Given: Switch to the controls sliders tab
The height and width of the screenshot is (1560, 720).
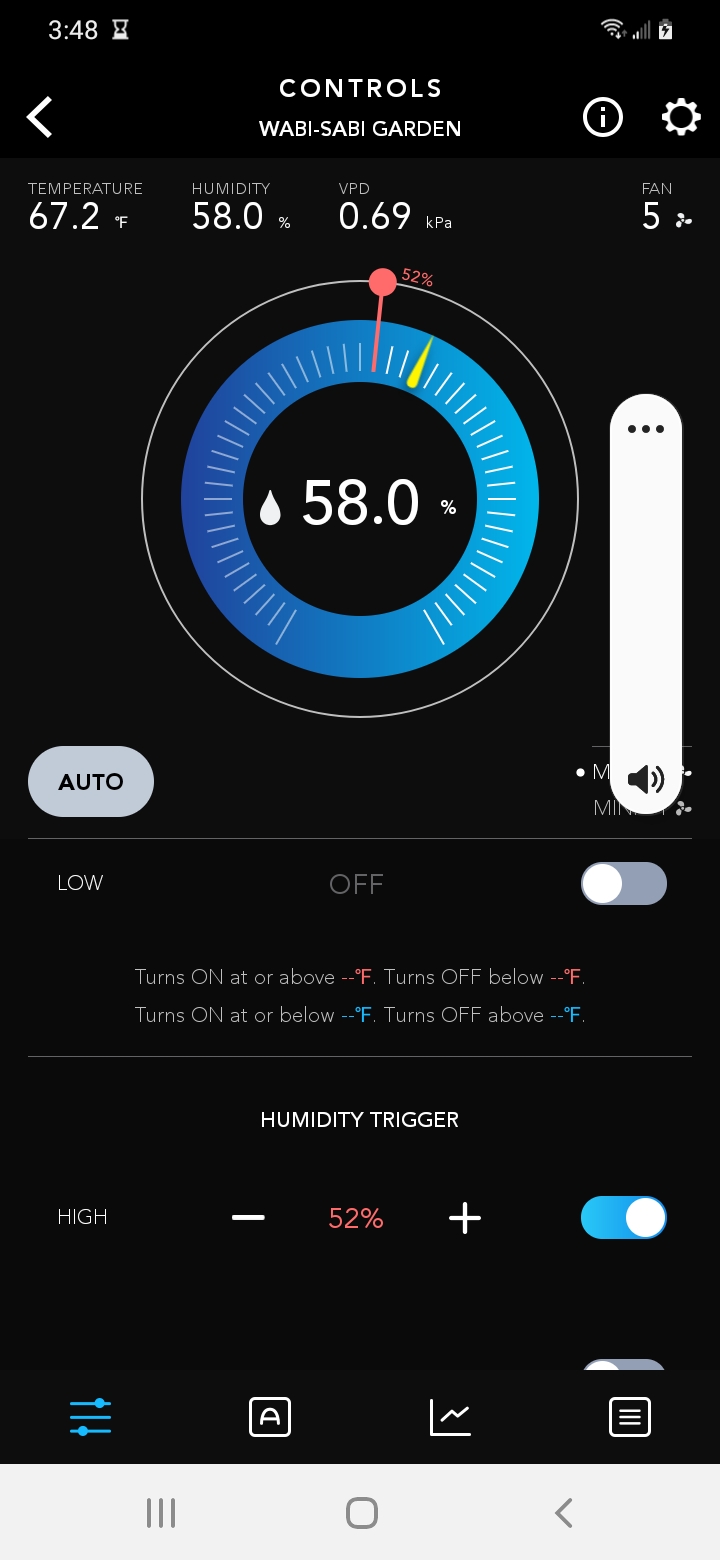Looking at the screenshot, I should pyautogui.click(x=90, y=1417).
